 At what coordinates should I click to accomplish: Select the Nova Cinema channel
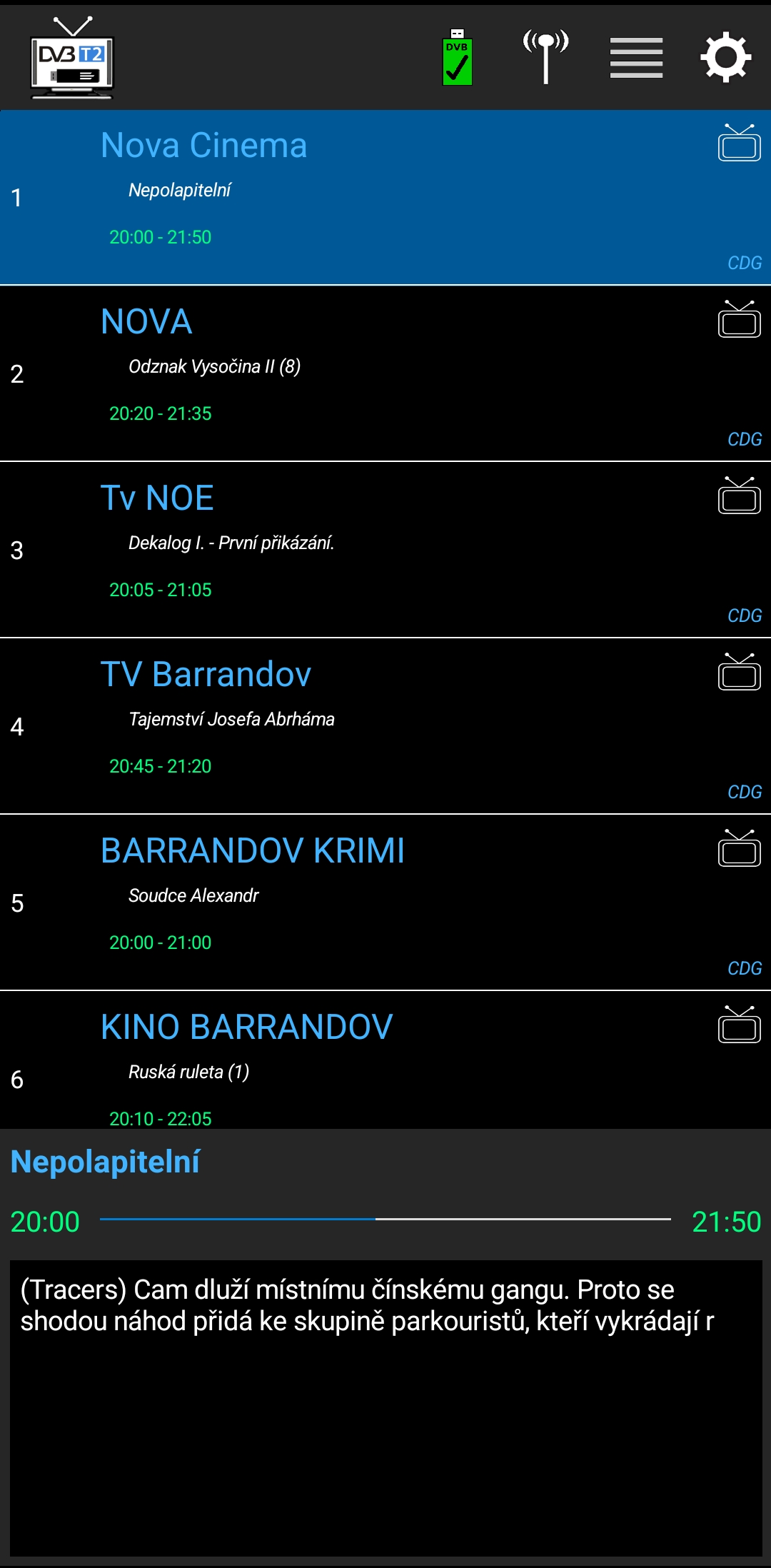(385, 197)
